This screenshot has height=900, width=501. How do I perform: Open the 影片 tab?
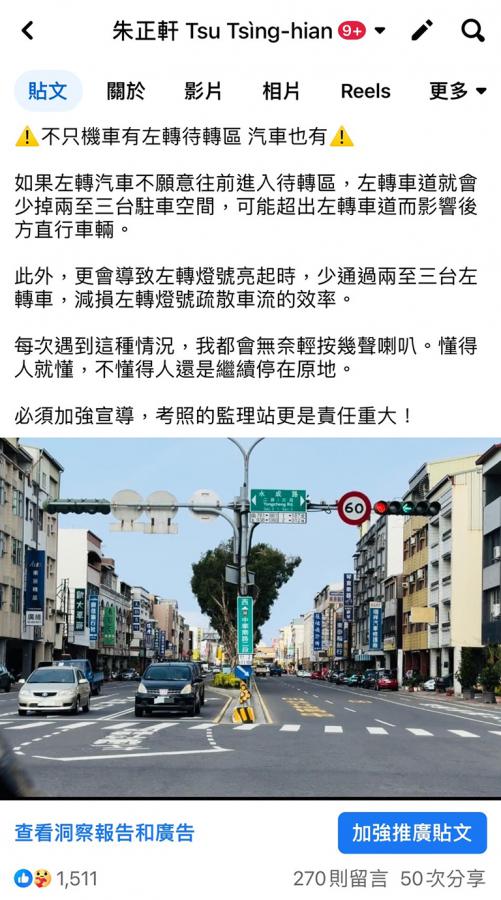click(203, 91)
